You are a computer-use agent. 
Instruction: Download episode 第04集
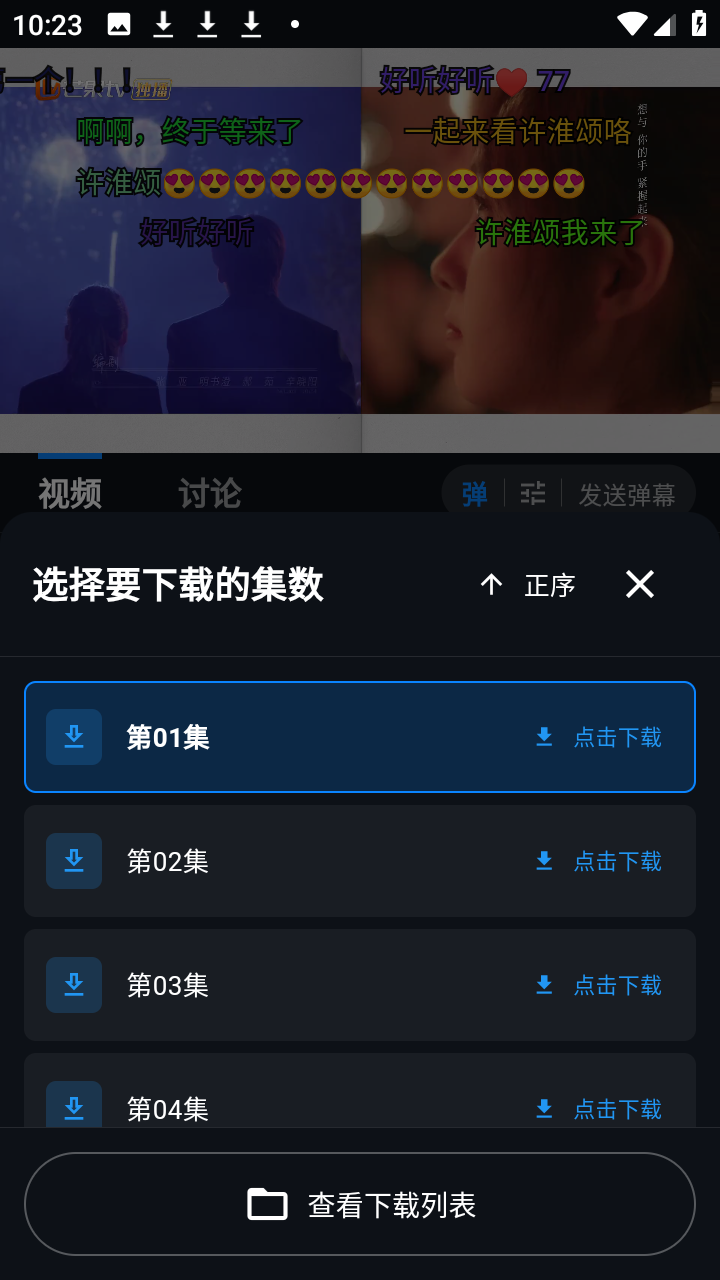point(598,1108)
